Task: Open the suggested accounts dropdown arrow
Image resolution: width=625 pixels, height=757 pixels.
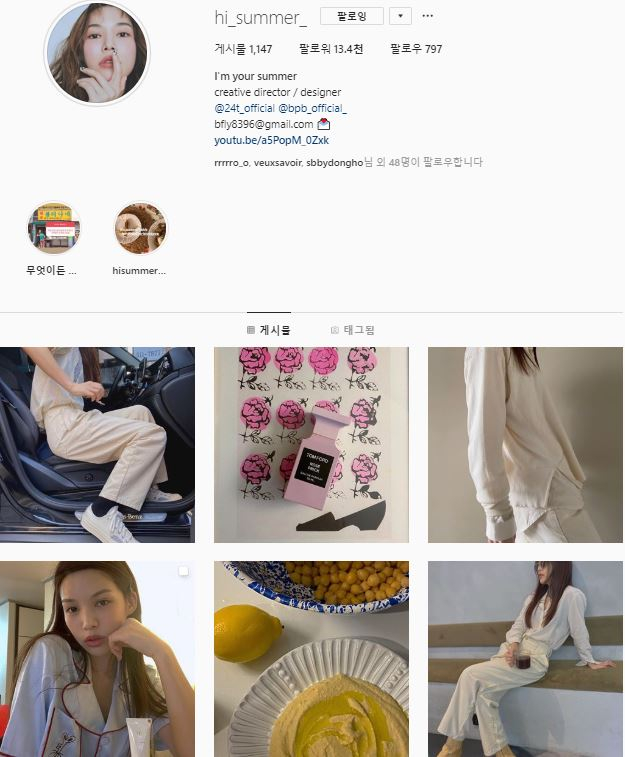Action: coord(400,16)
